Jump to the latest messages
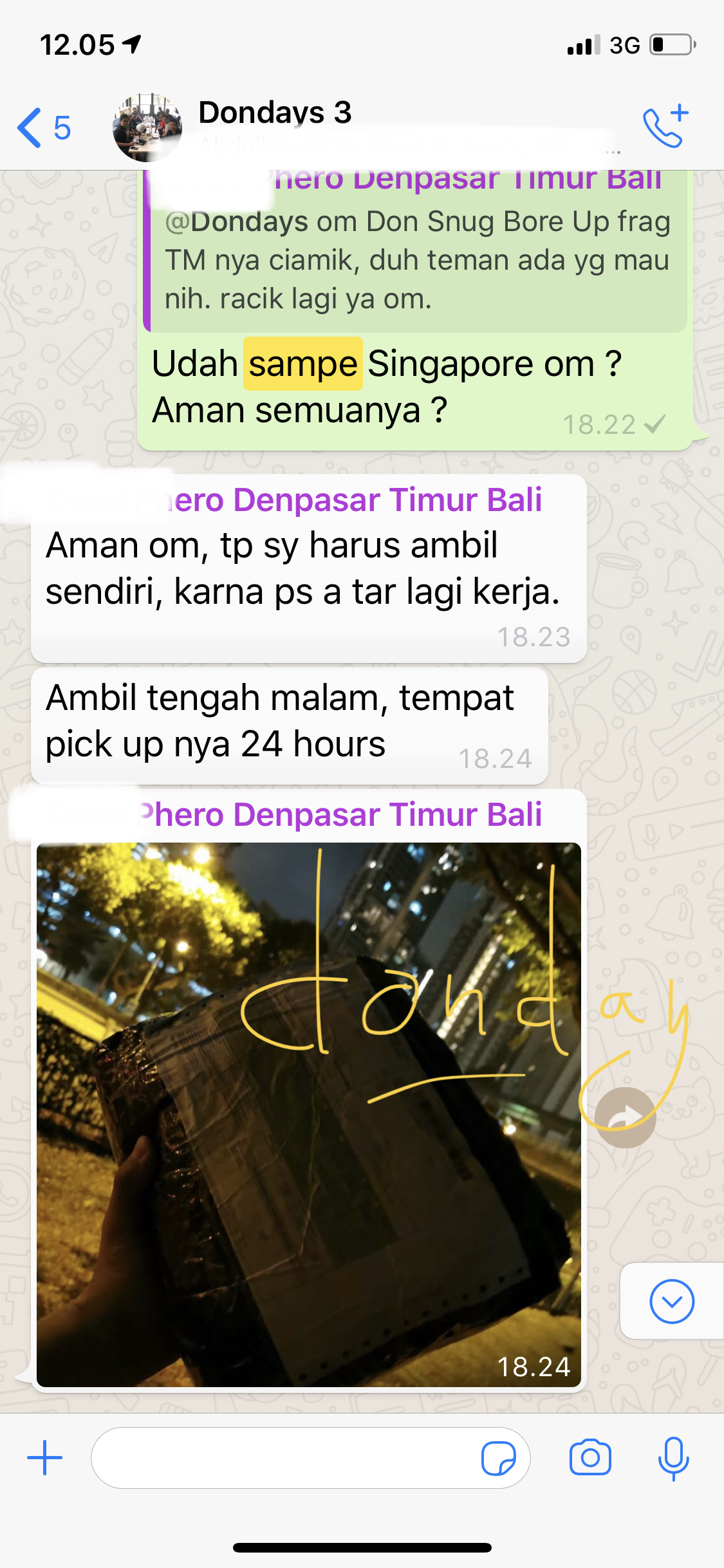The height and width of the screenshot is (1568, 724). click(x=672, y=1301)
